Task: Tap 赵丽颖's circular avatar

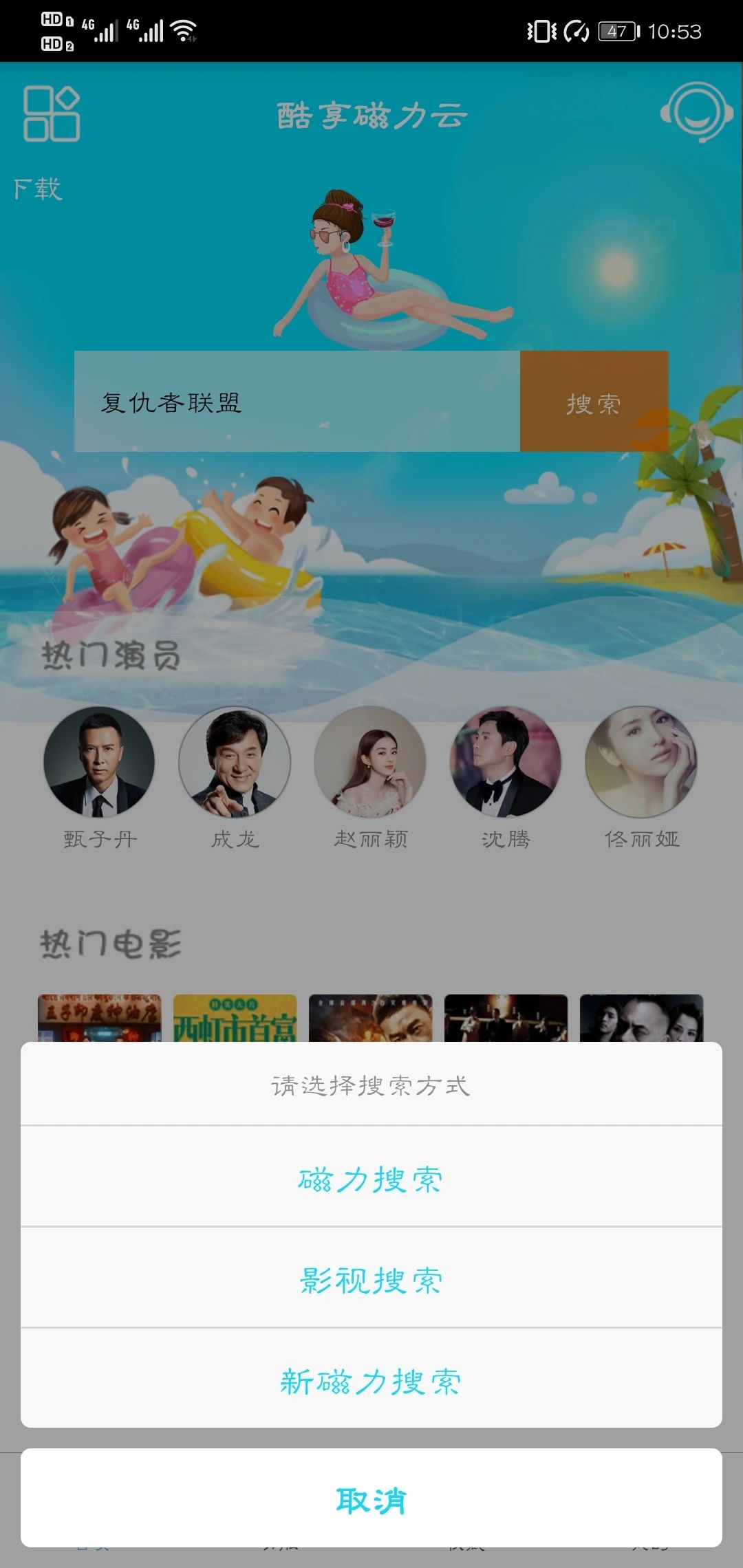Action: point(370,763)
